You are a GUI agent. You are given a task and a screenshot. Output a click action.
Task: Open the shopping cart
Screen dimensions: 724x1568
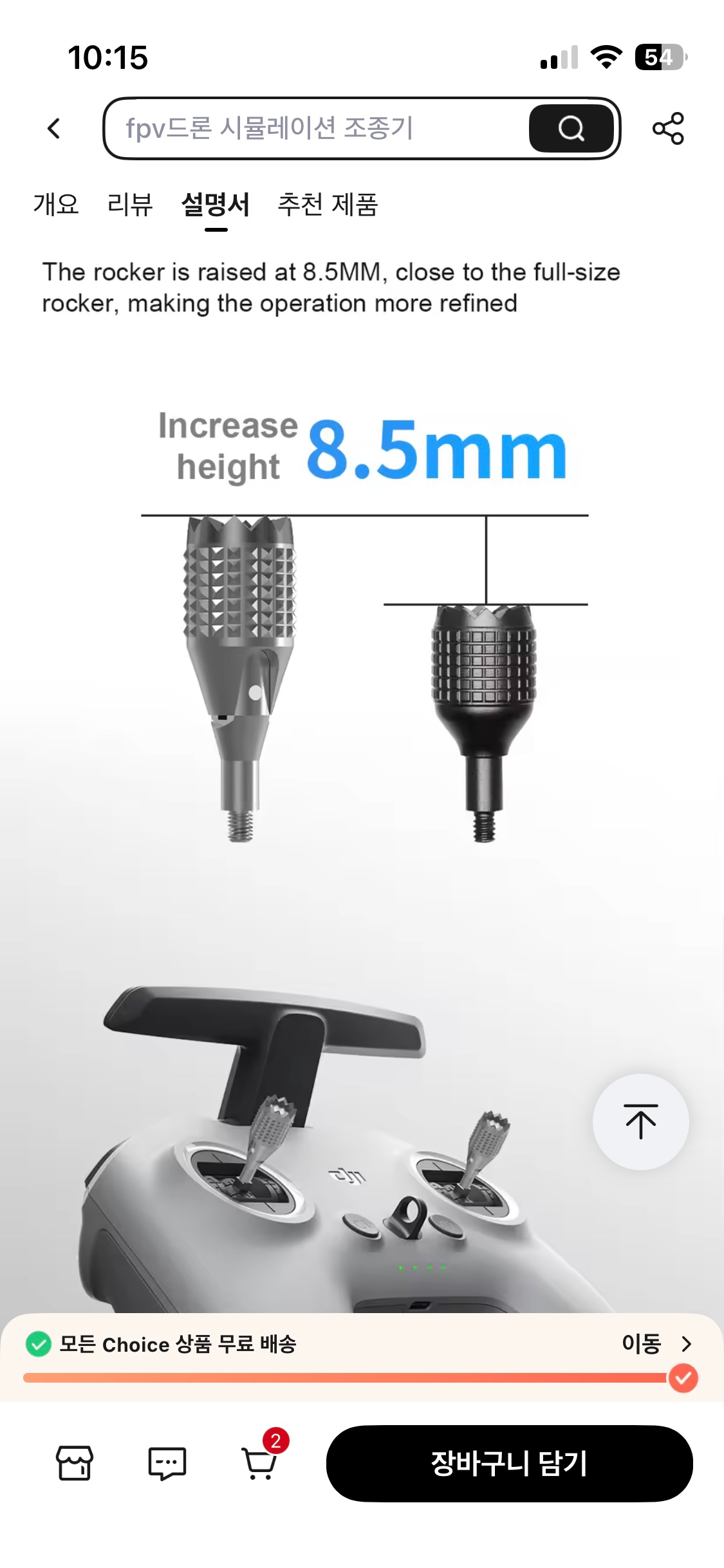click(260, 1463)
